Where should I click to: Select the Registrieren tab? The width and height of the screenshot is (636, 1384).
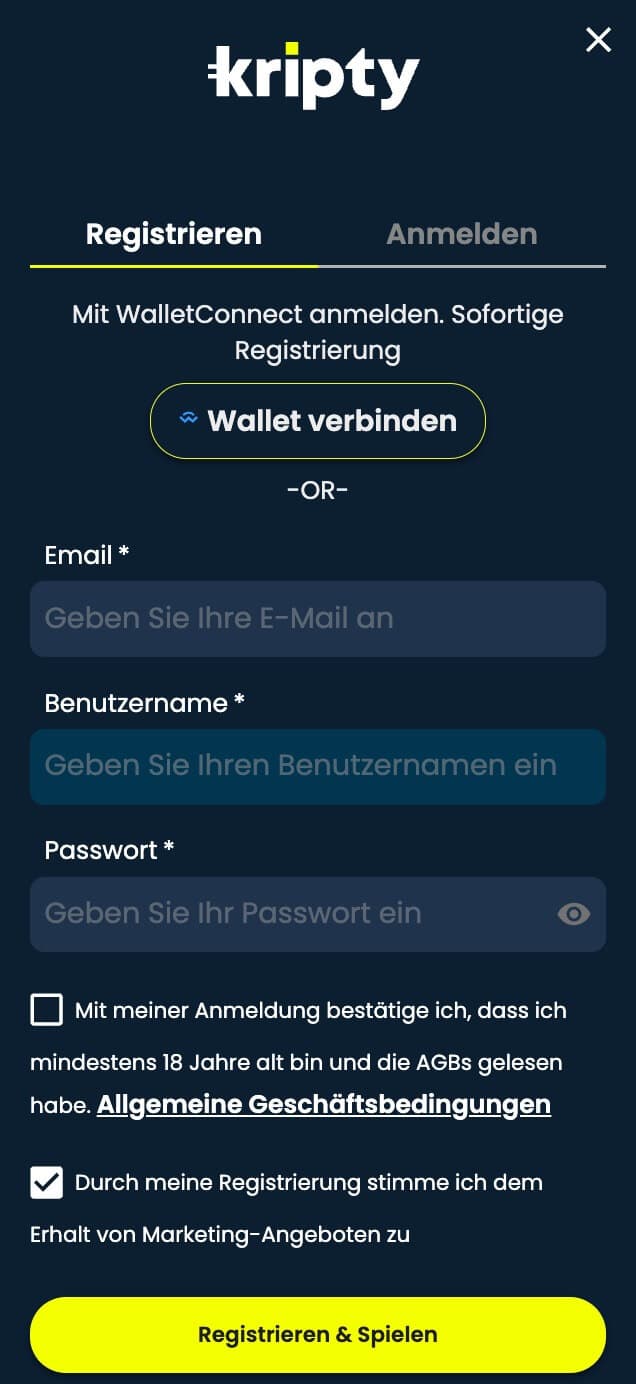click(x=174, y=234)
